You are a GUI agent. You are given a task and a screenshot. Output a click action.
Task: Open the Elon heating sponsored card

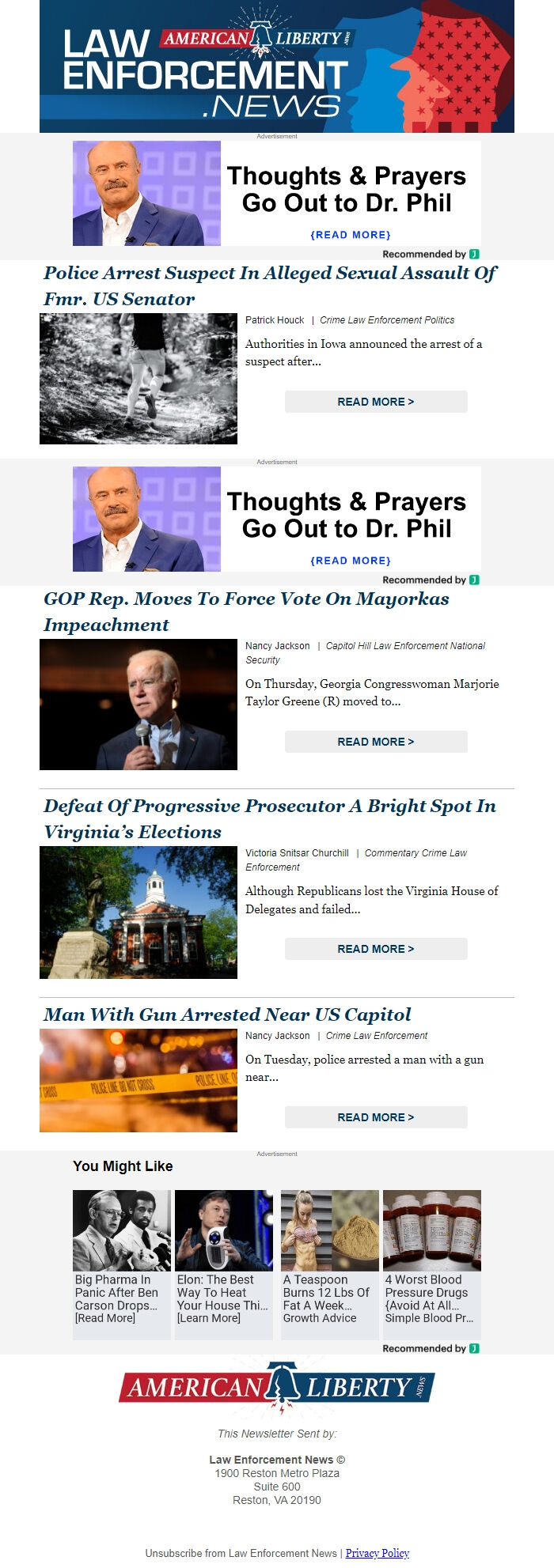pyautogui.click(x=223, y=1263)
